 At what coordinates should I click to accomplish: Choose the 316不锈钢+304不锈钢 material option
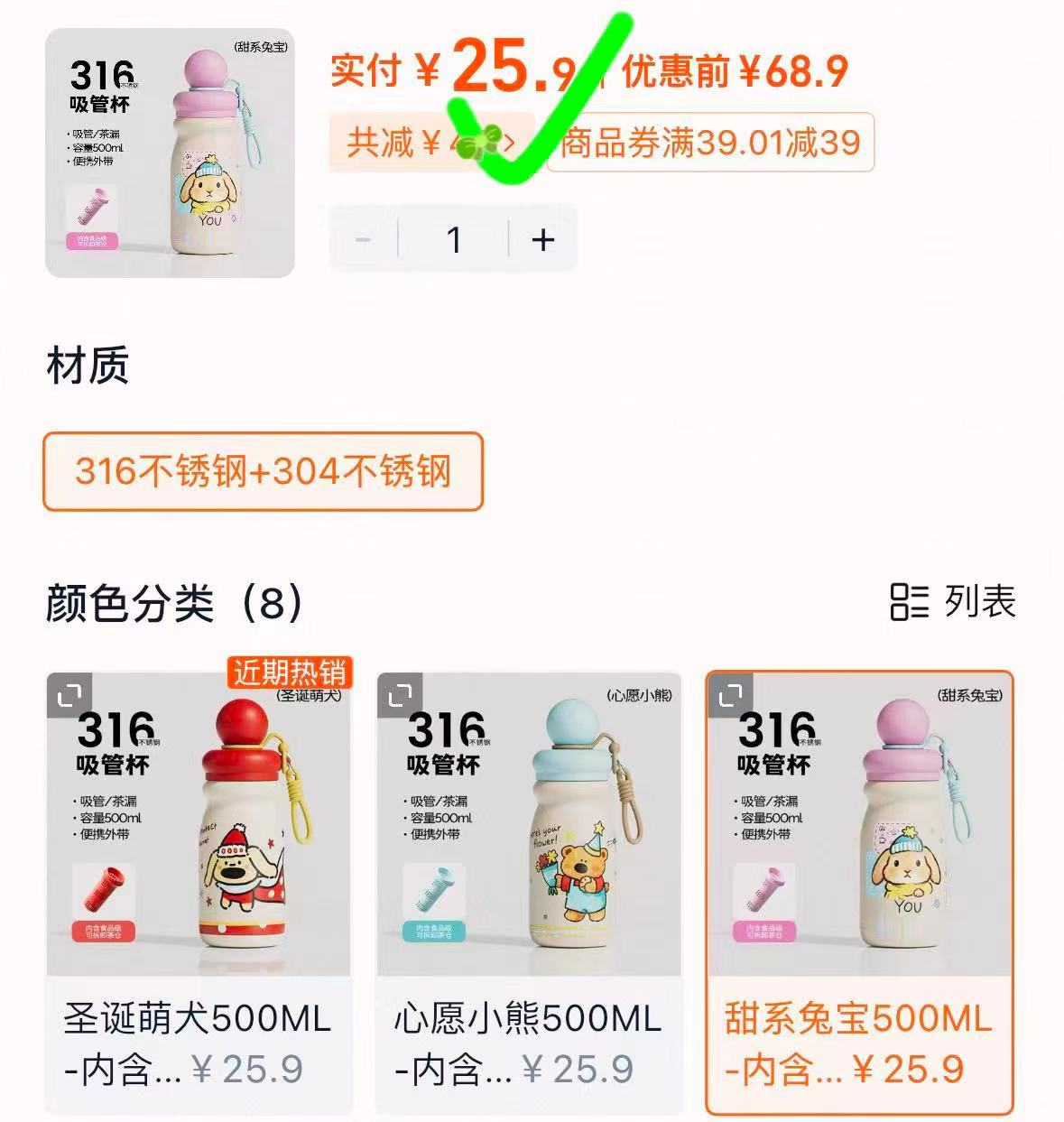[x=264, y=470]
